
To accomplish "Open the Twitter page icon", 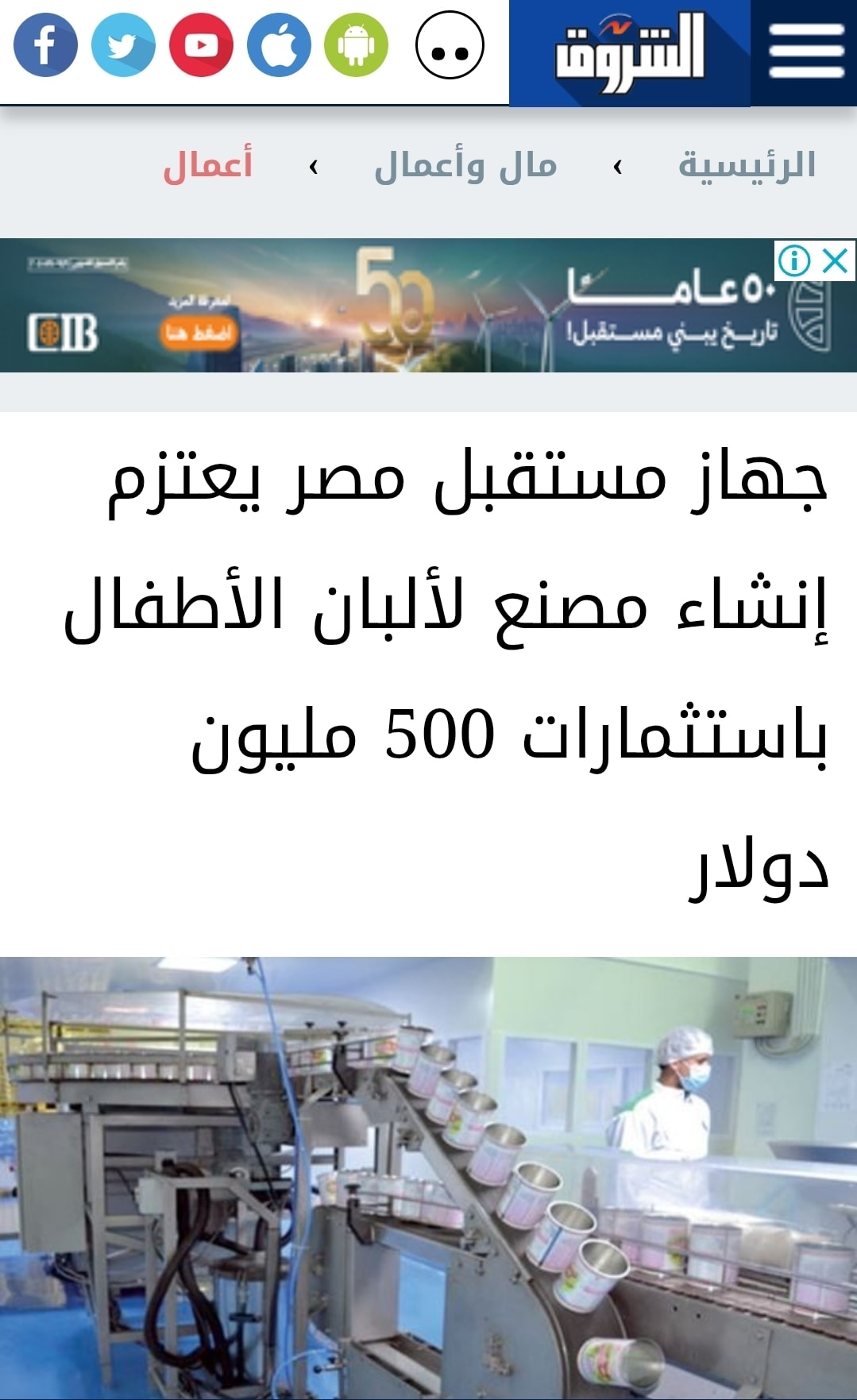I will (123, 45).
